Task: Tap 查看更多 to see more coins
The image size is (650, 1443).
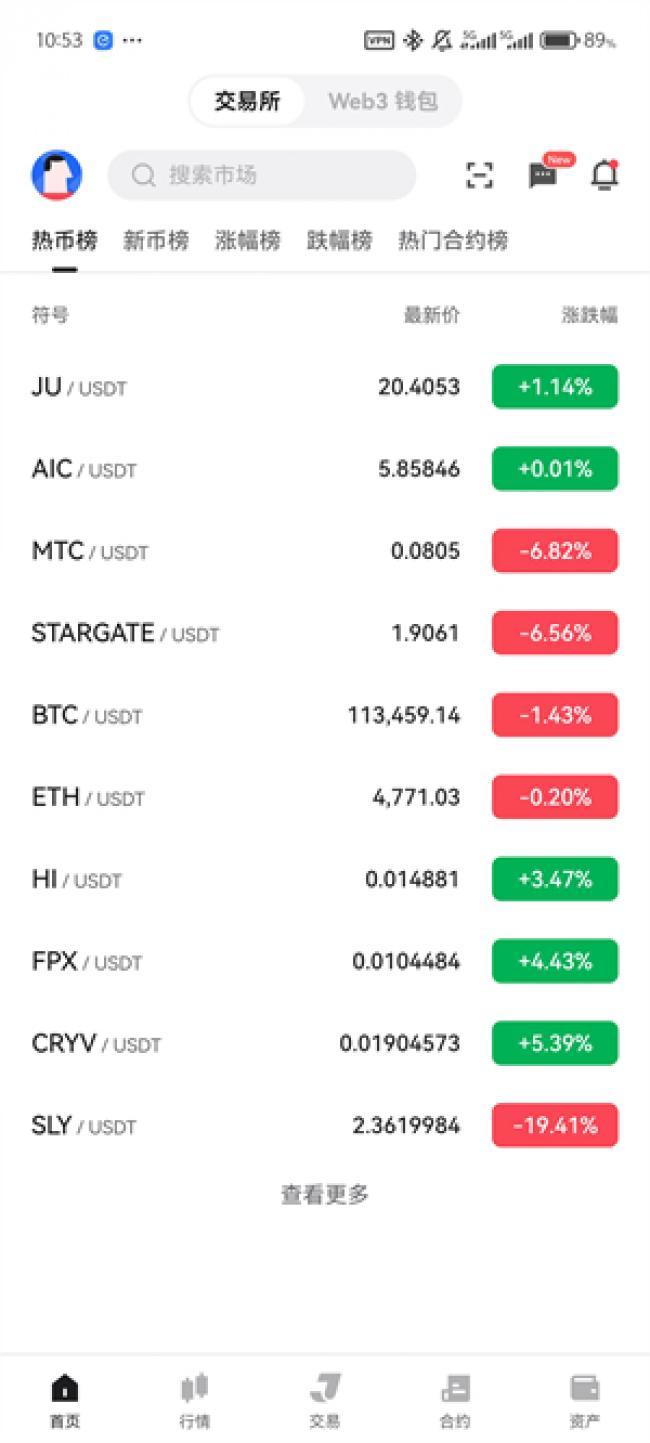Action: click(325, 1194)
